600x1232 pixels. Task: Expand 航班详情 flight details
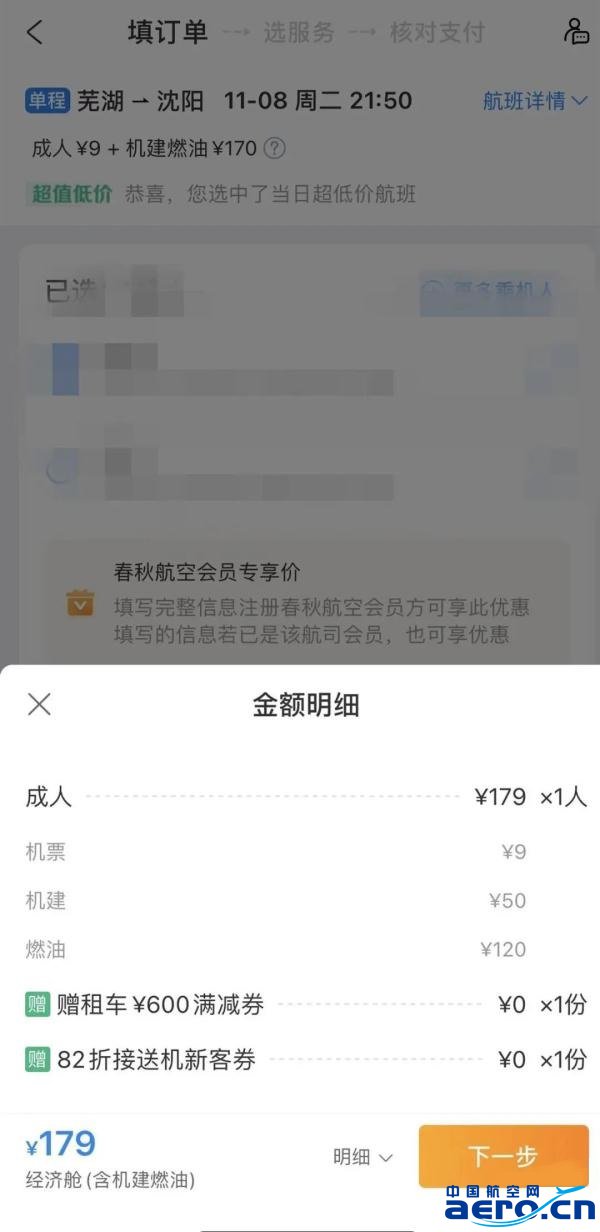pos(535,100)
